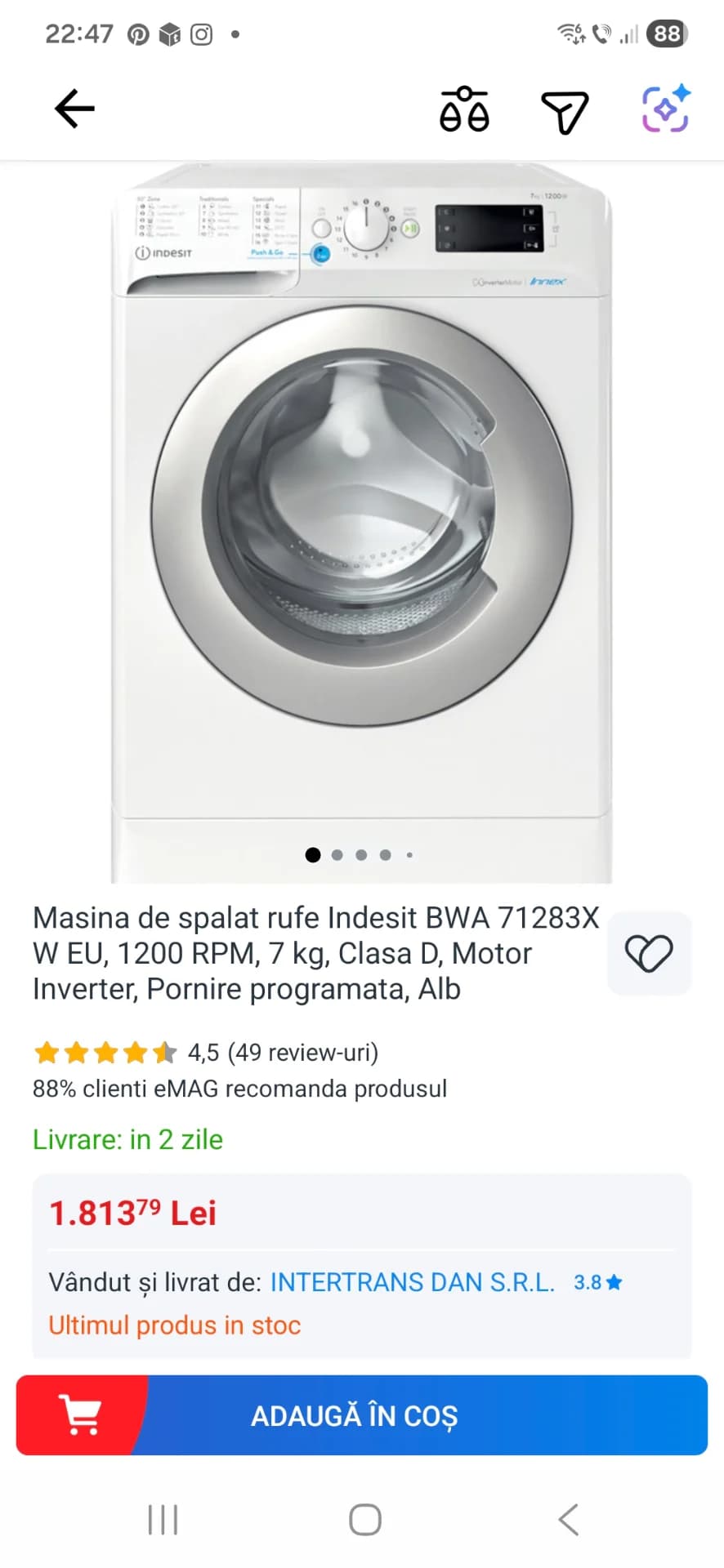The image size is (724, 1568).
Task: Tap the home circle in the navigation bar
Action: pos(364,1519)
